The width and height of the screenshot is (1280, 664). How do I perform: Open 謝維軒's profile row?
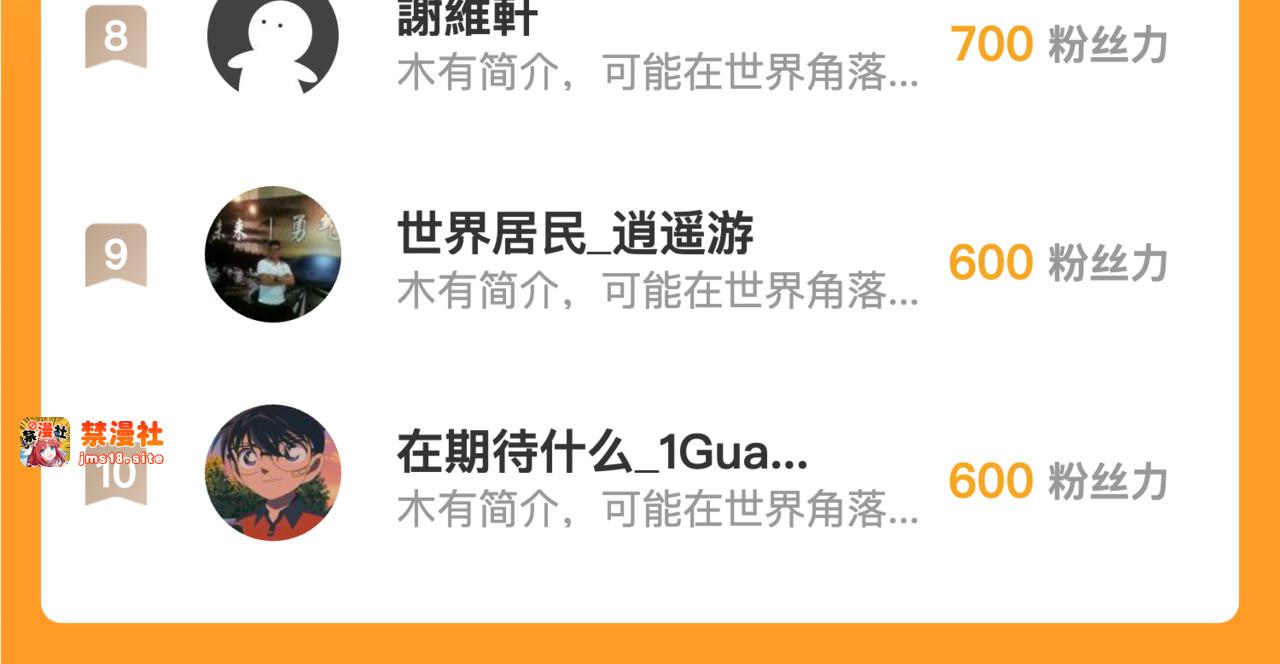point(640,45)
